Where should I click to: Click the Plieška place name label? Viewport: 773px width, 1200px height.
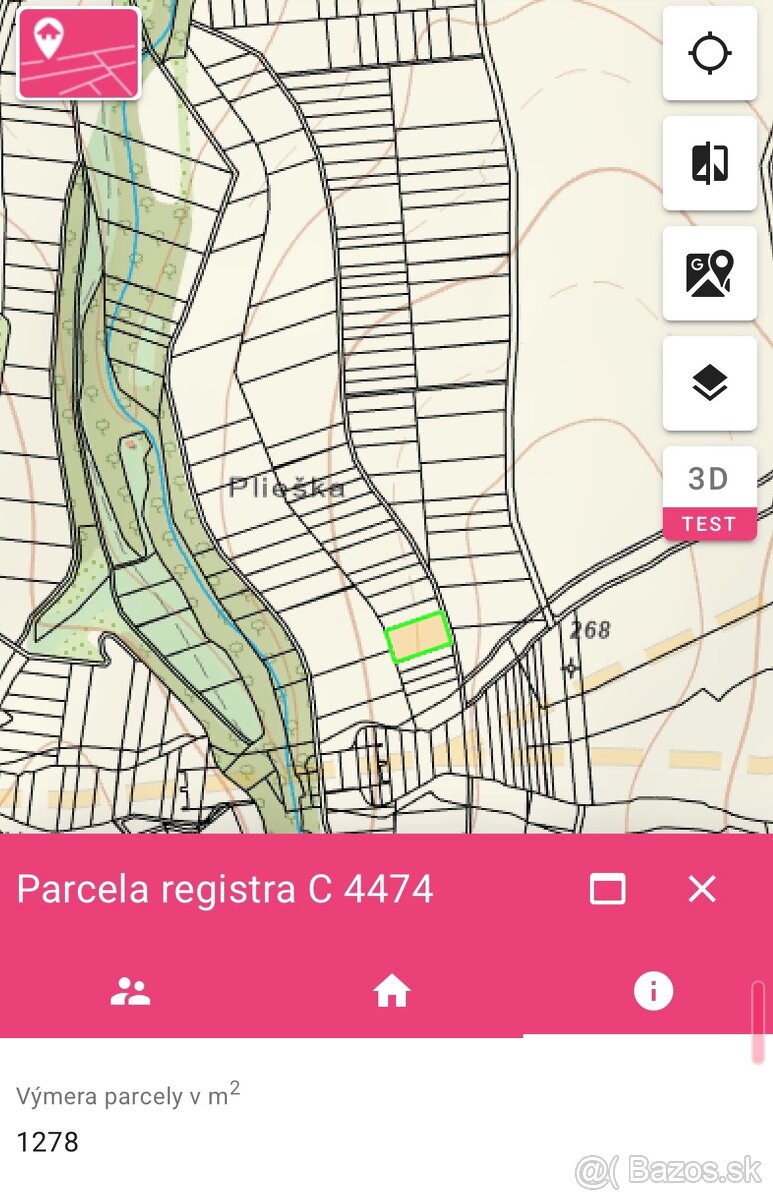click(x=286, y=487)
